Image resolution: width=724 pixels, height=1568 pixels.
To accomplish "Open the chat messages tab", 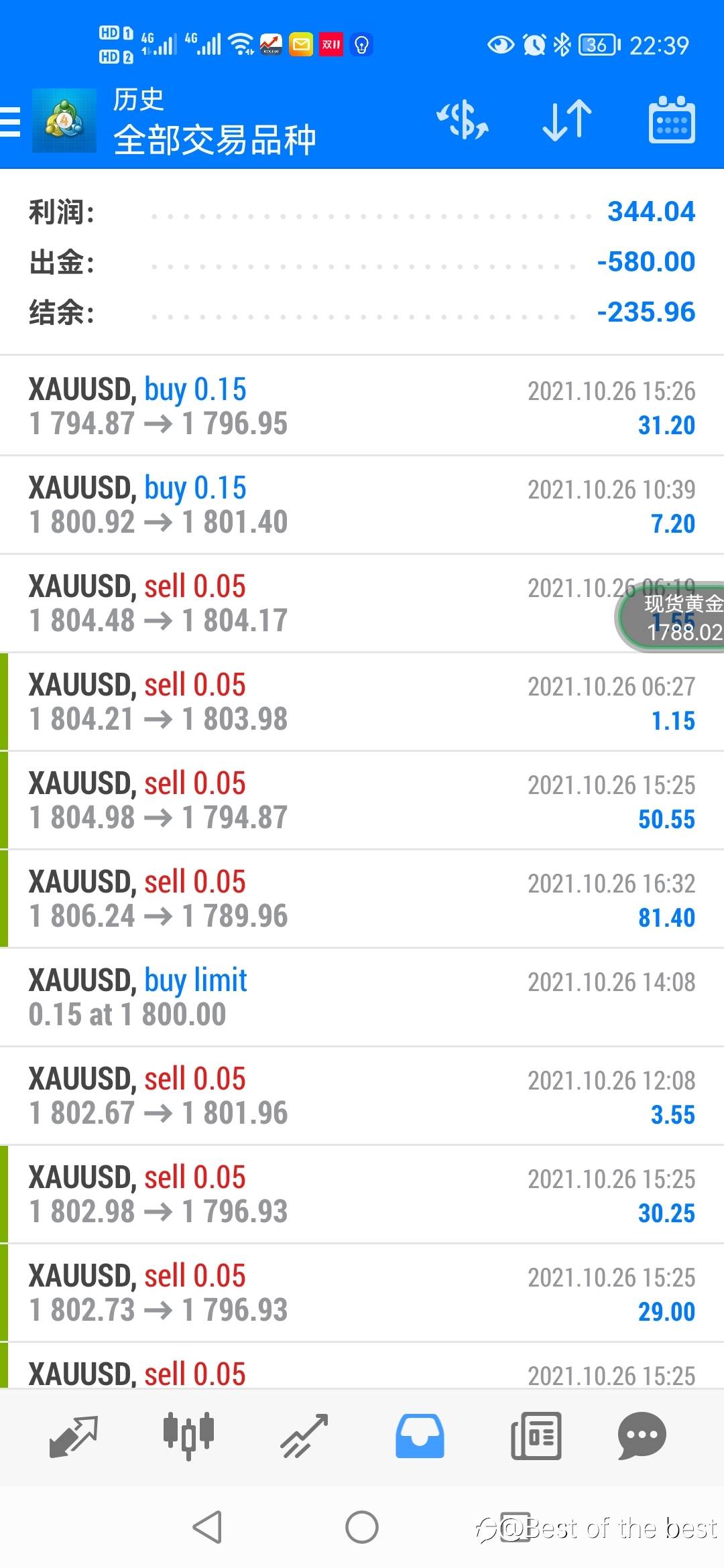I will (642, 1437).
